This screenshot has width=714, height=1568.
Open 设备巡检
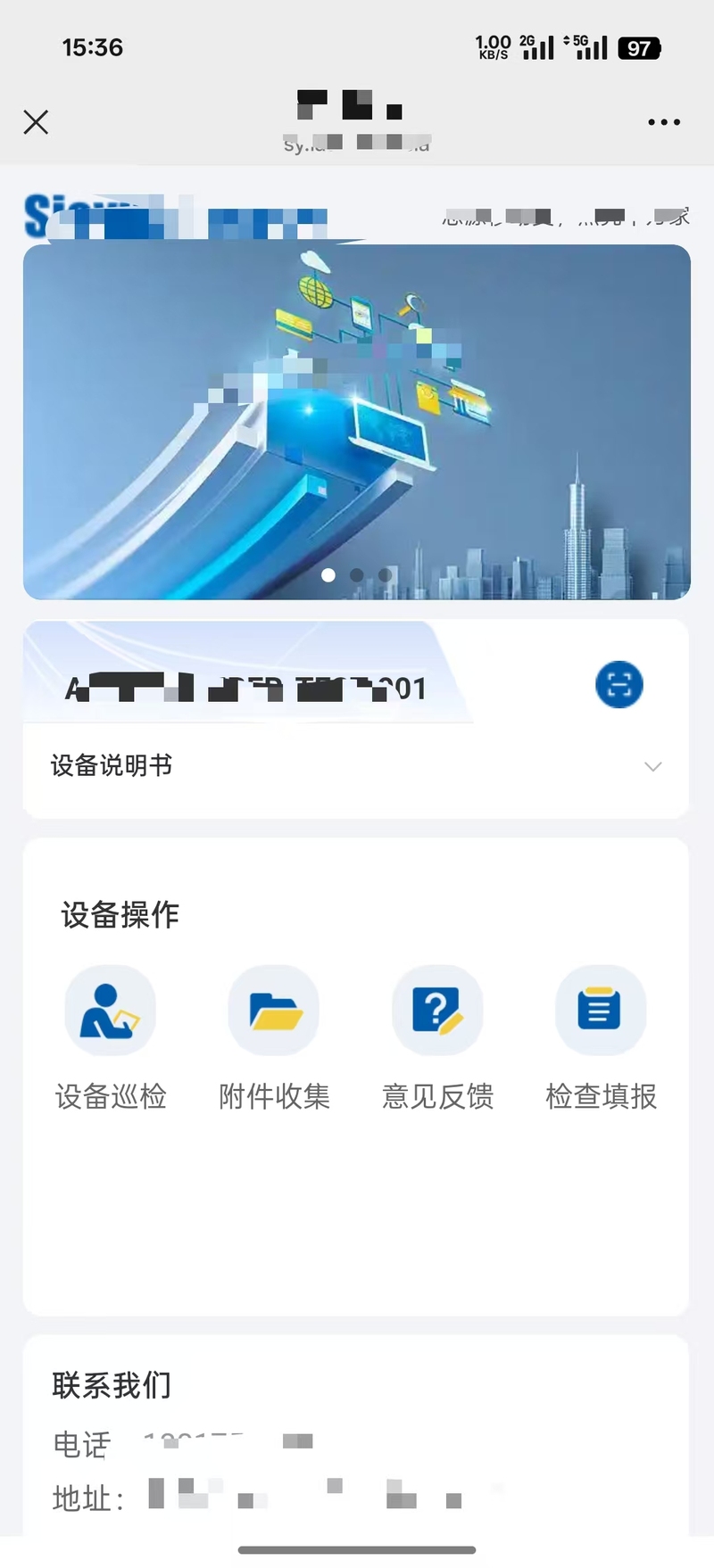click(111, 1038)
